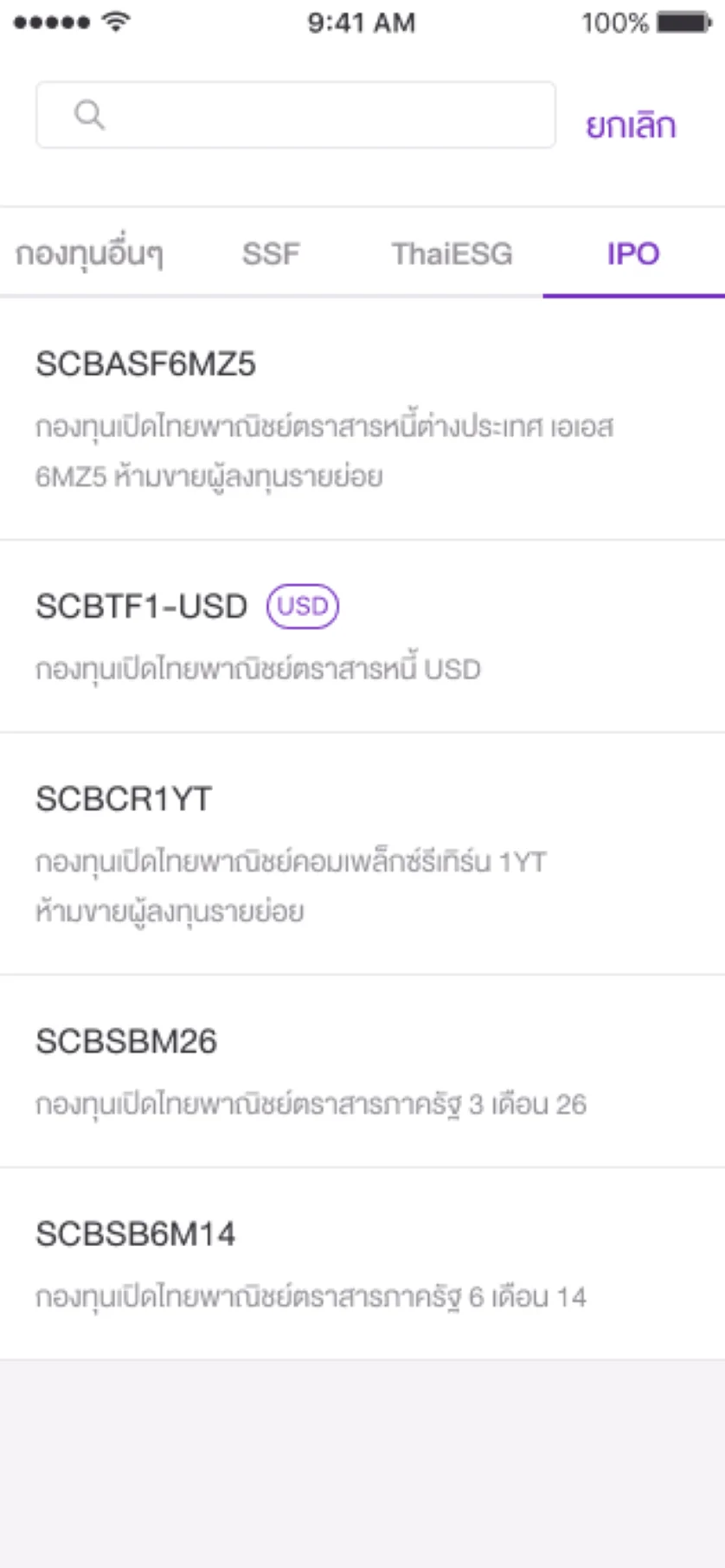Open the SCBSB6M14 fund
Screen dimensions: 725x1568
coord(362,1263)
